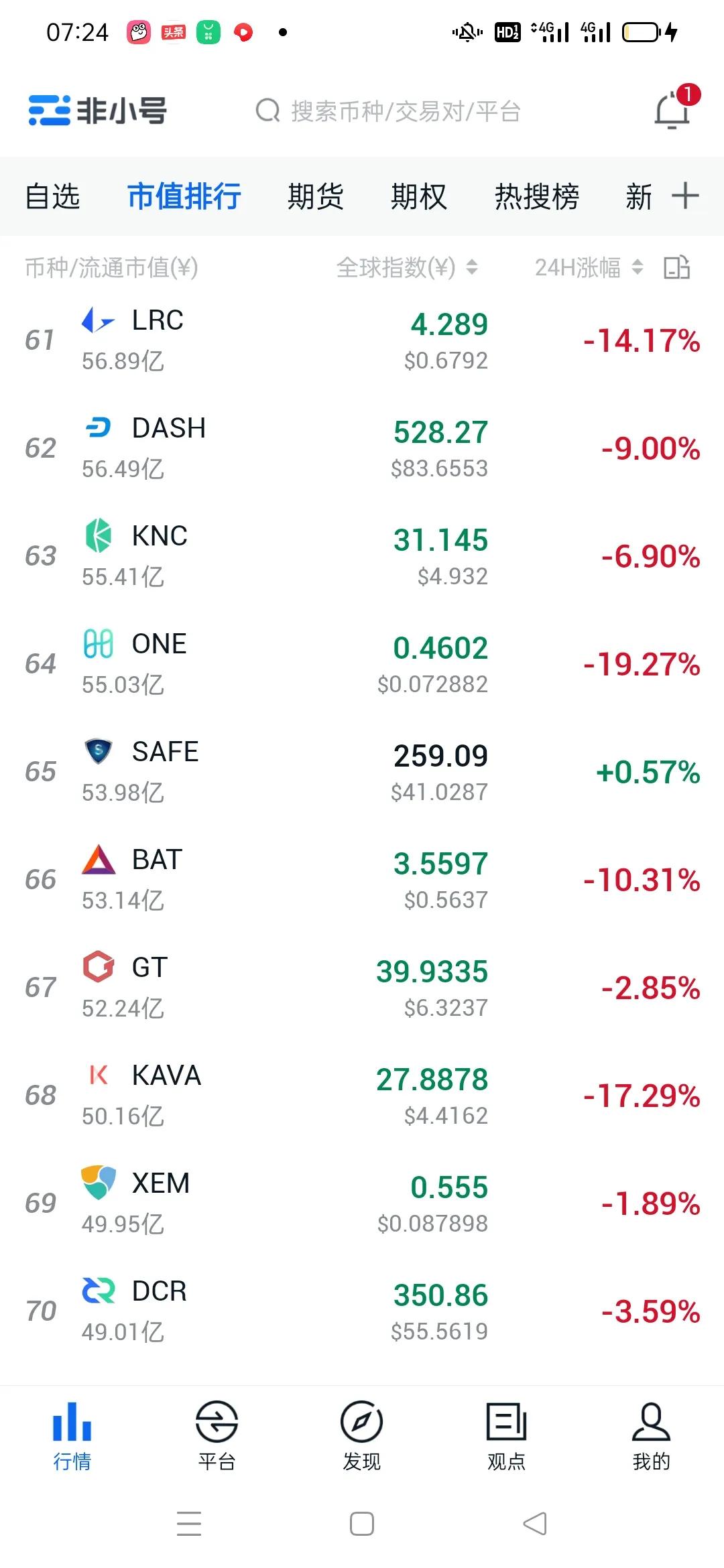Open the notifications bell

pos(673,110)
